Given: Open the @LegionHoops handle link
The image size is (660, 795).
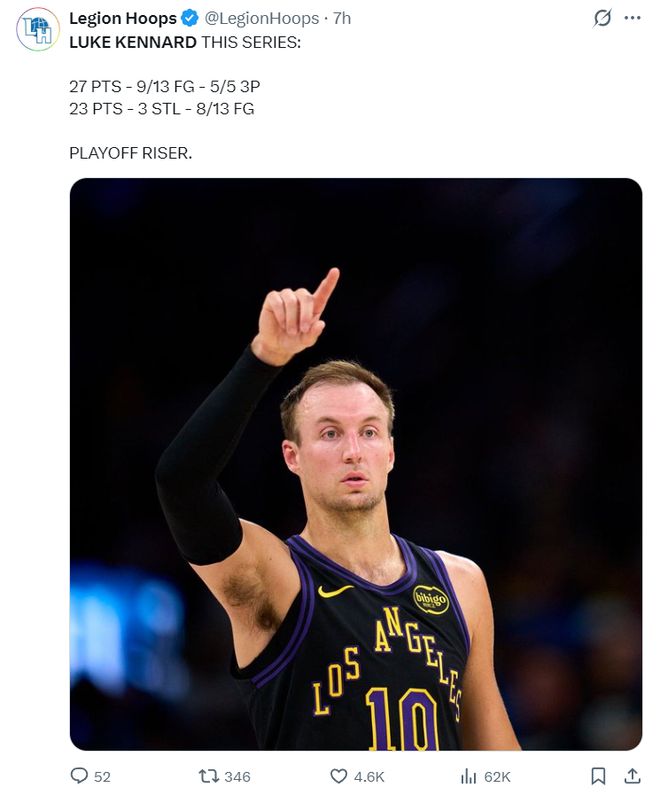Looking at the screenshot, I should click(262, 18).
